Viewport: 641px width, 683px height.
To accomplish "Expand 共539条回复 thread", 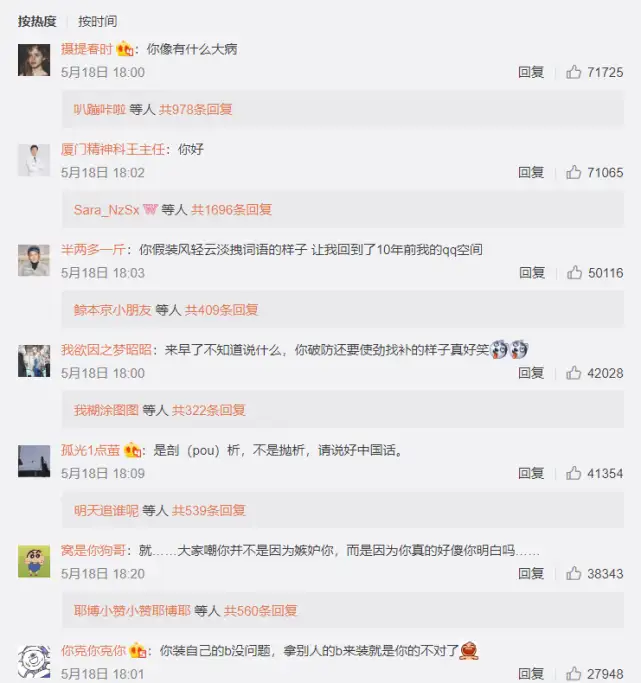I will click(209, 511).
